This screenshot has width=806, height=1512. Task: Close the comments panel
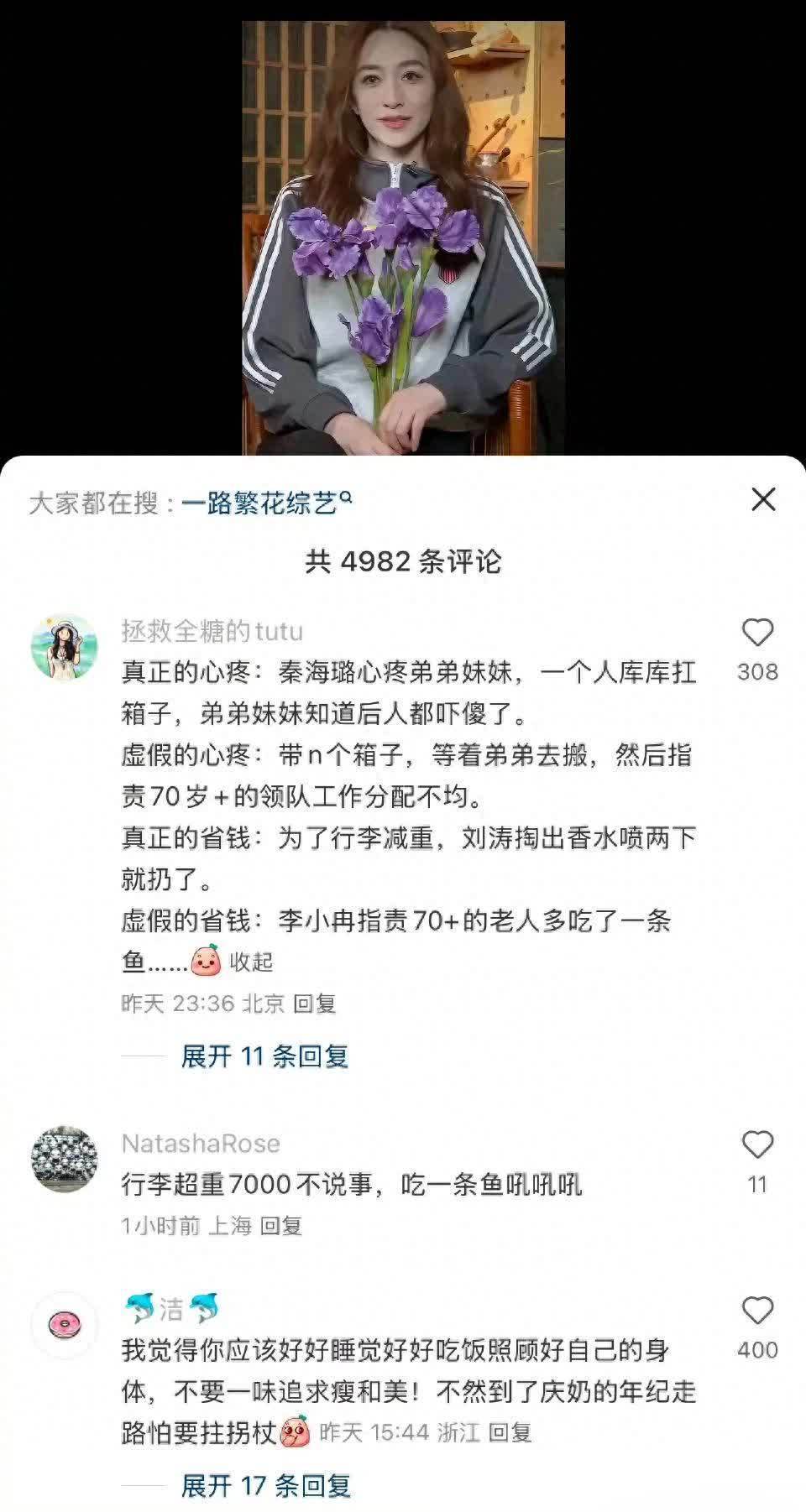[x=762, y=500]
